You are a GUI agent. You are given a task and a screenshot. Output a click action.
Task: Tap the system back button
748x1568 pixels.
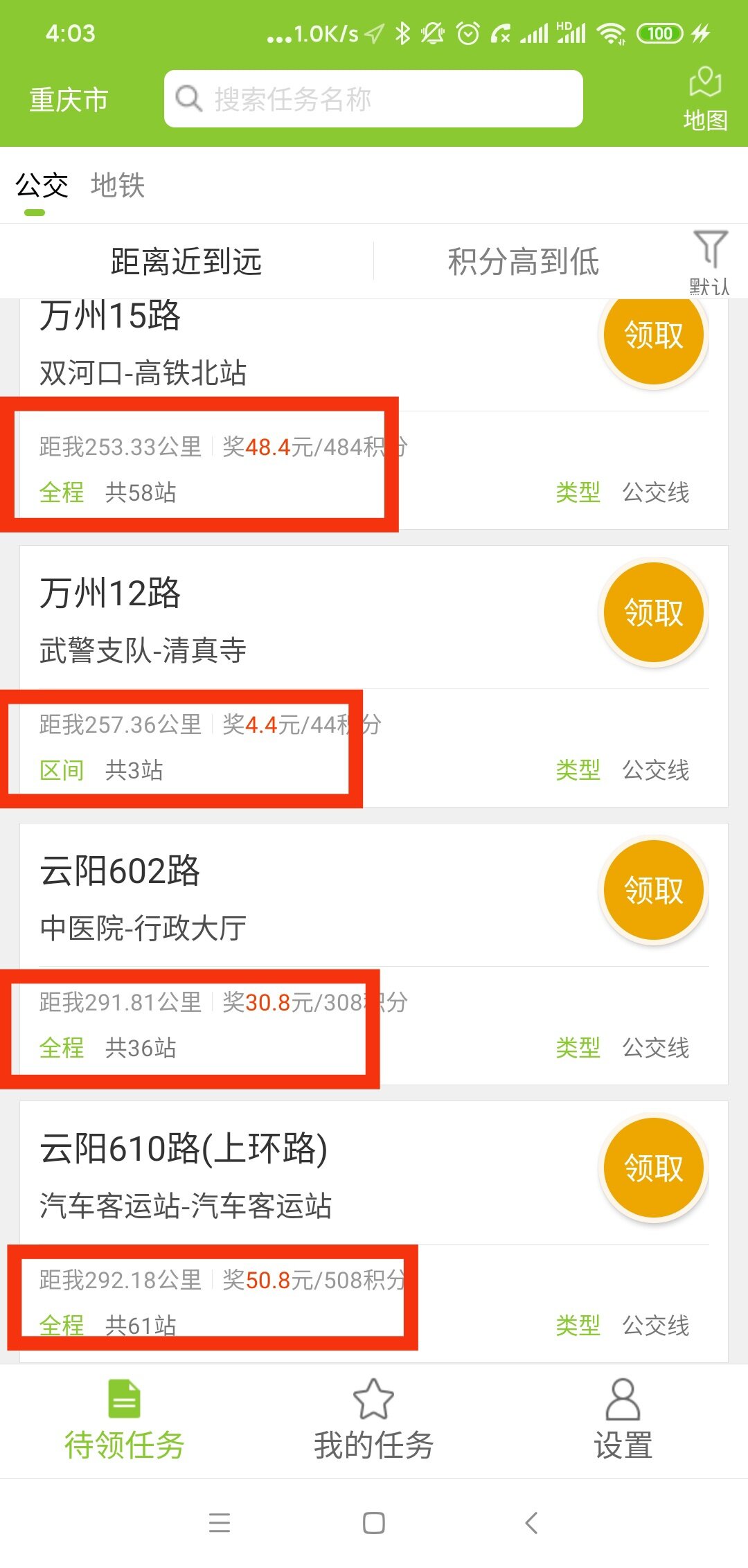coord(531,1523)
